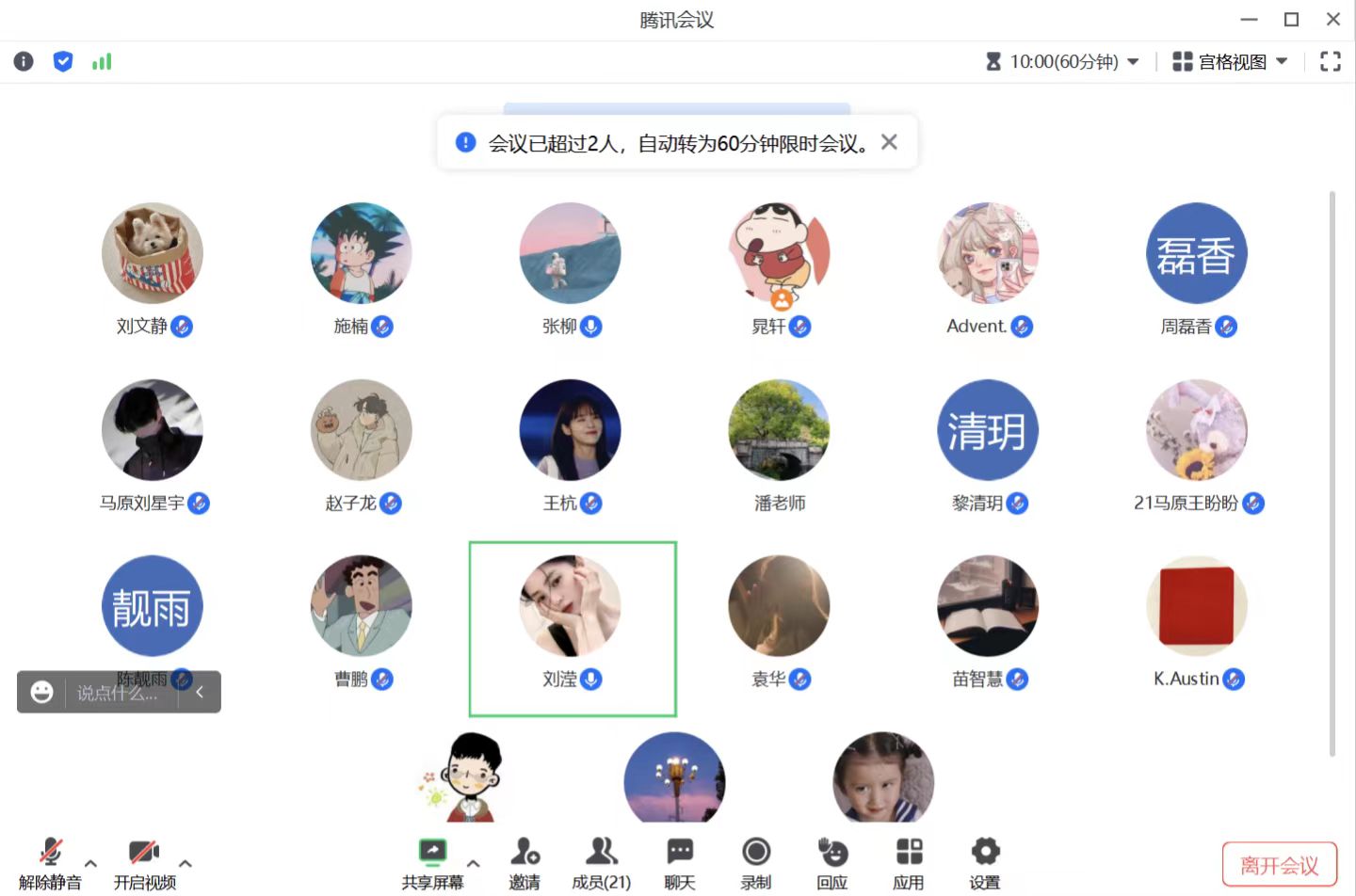Open meeting info icon
Screen dimensions: 1356x896
(24, 62)
